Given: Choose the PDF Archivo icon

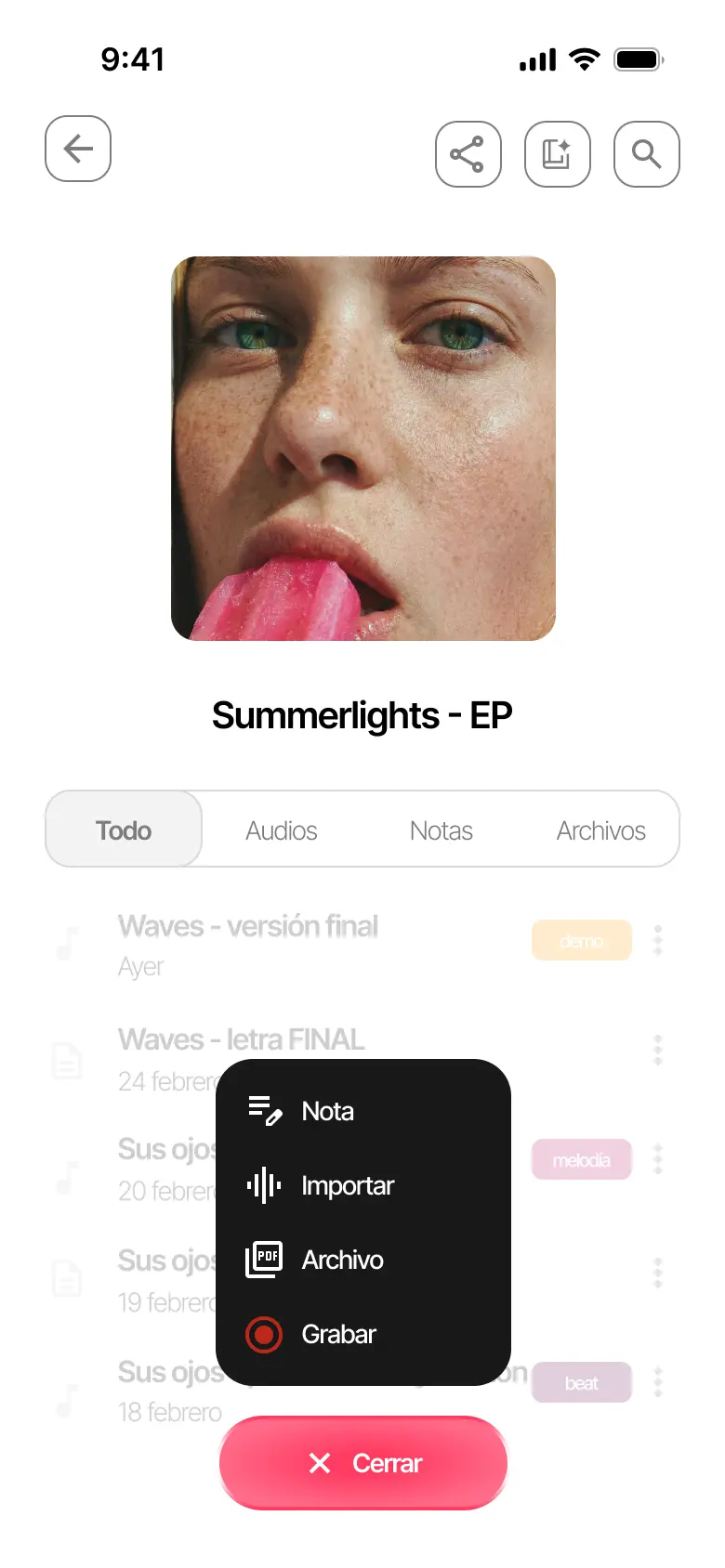Looking at the screenshot, I should click(264, 1260).
